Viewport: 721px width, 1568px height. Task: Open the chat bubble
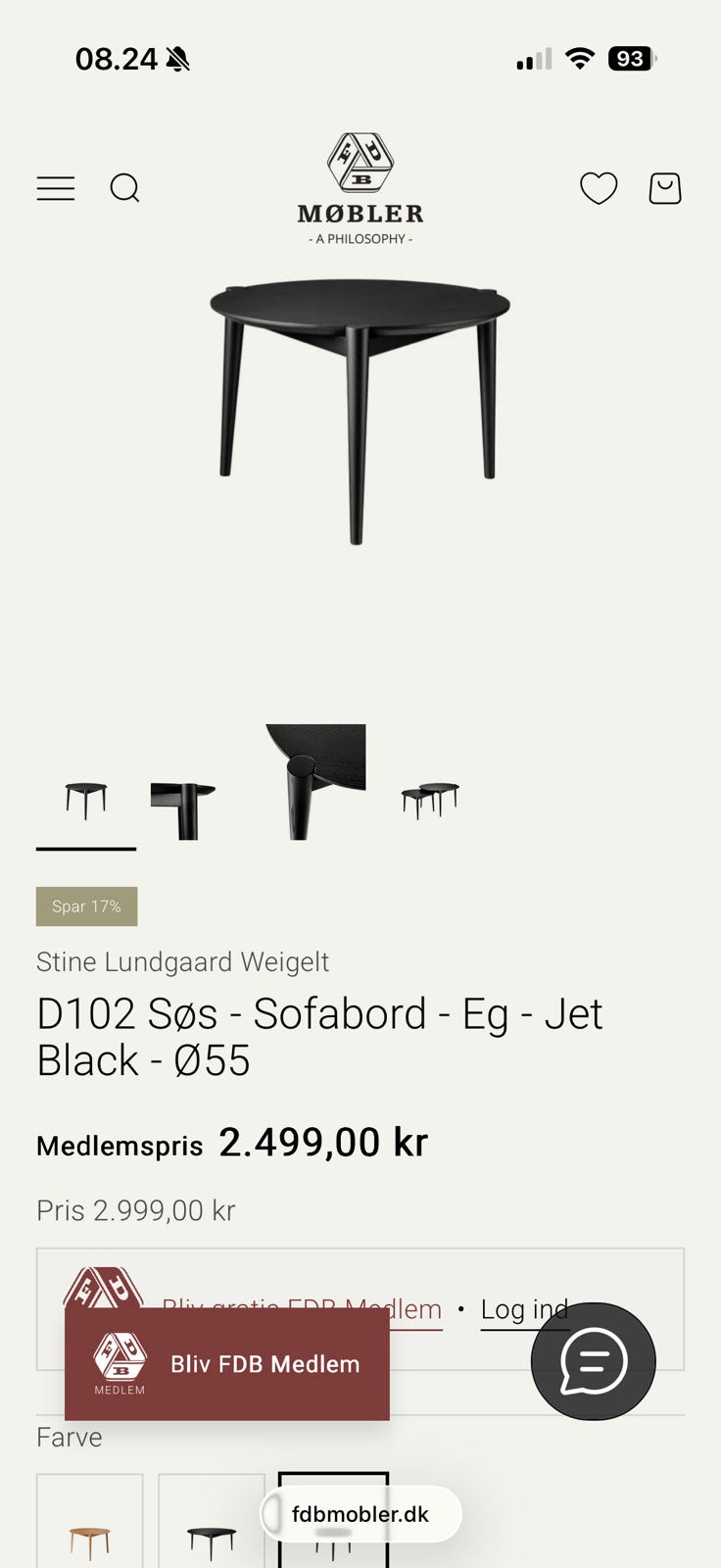click(x=594, y=1361)
